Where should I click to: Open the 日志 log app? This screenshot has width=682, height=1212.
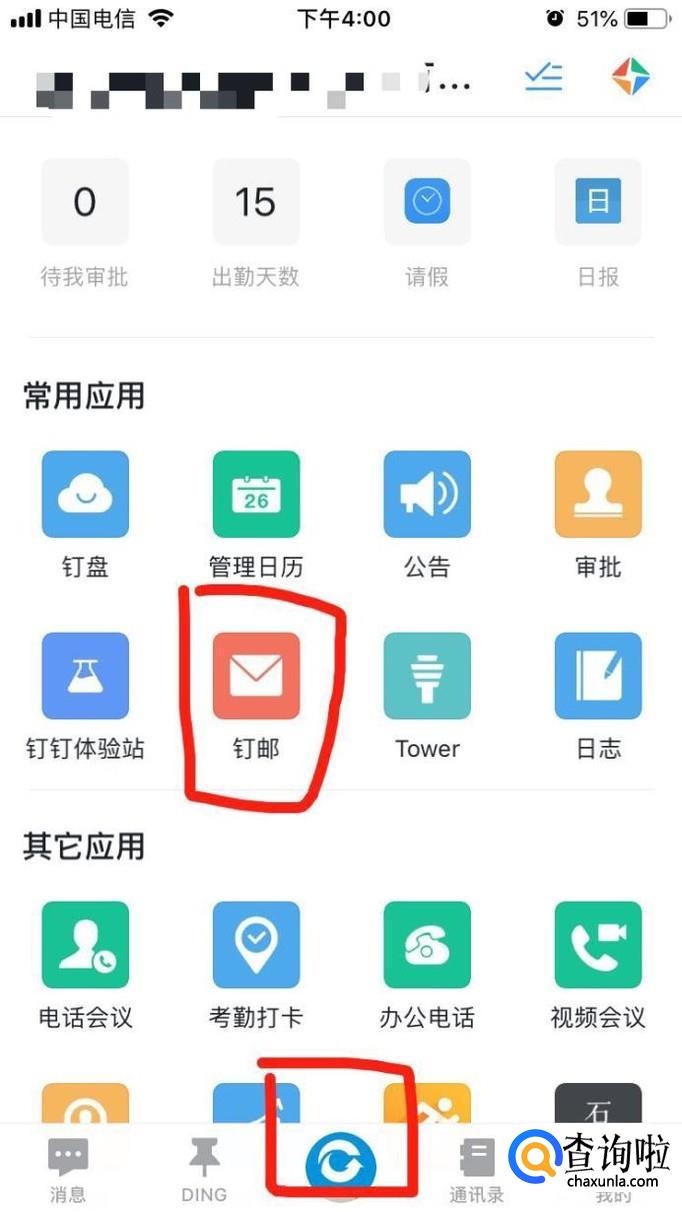point(598,676)
